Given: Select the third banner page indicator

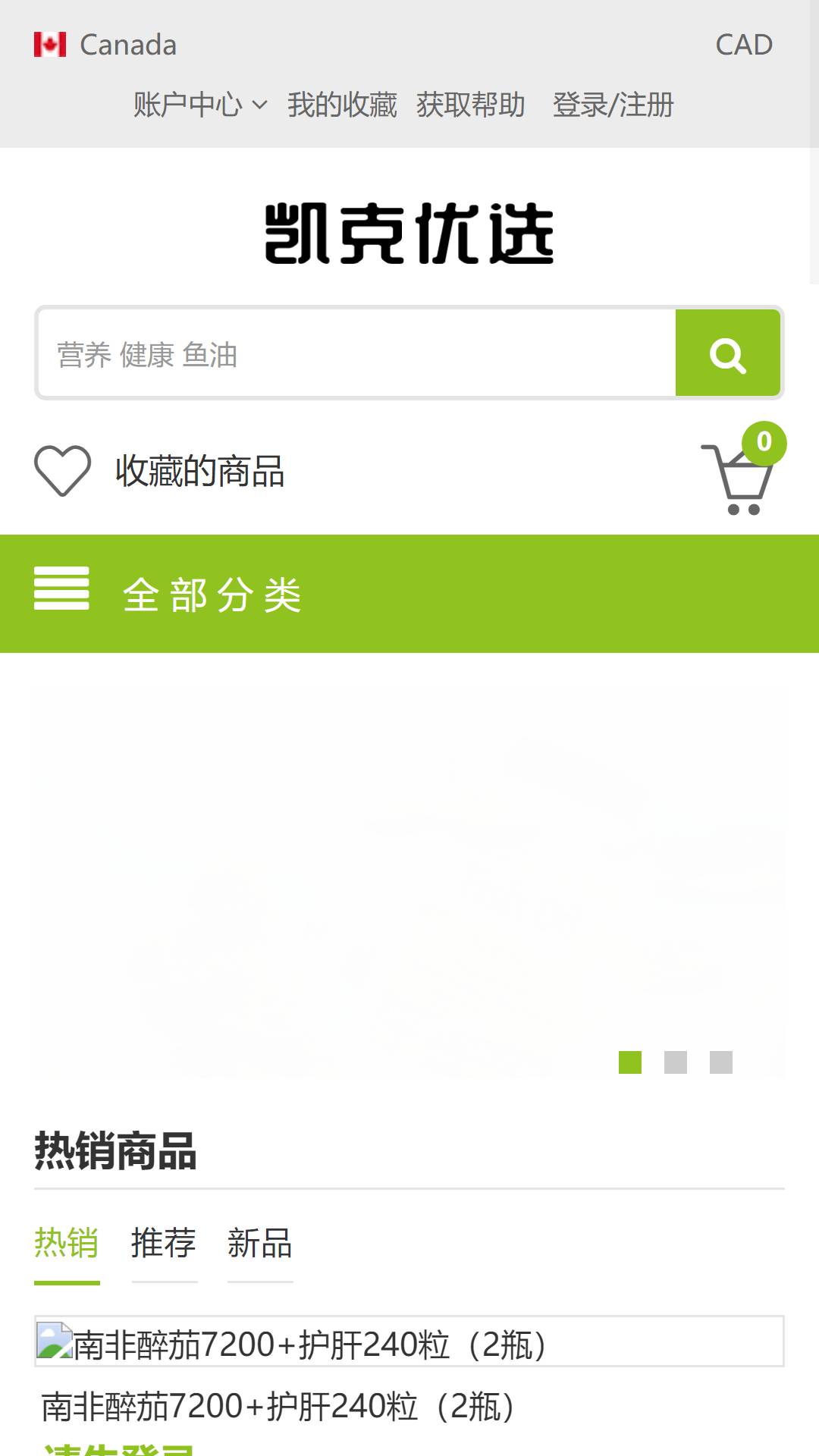Looking at the screenshot, I should point(721,1062).
